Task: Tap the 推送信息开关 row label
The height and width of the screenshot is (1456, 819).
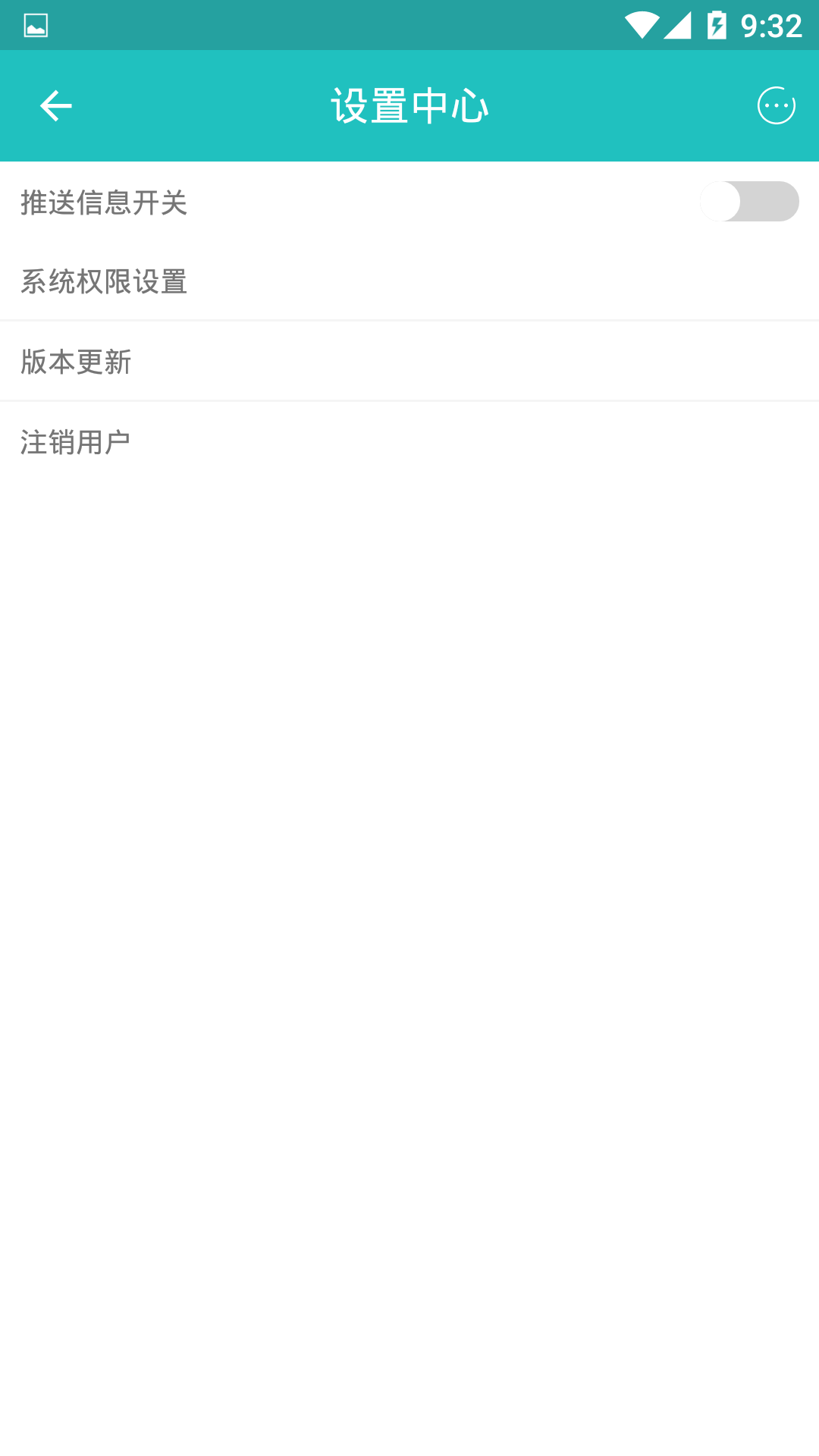Action: [x=105, y=201]
